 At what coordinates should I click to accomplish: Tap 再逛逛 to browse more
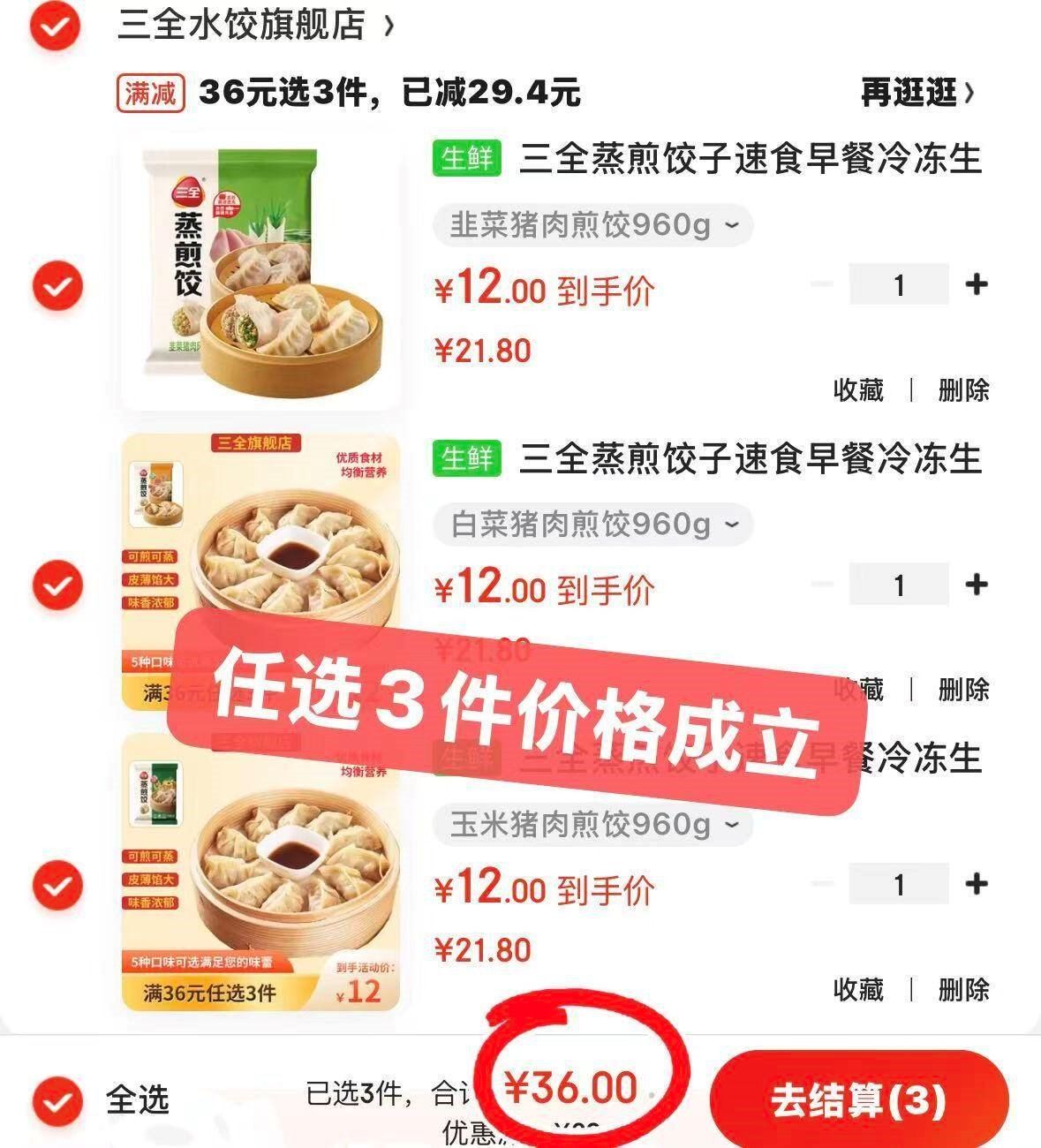click(917, 92)
